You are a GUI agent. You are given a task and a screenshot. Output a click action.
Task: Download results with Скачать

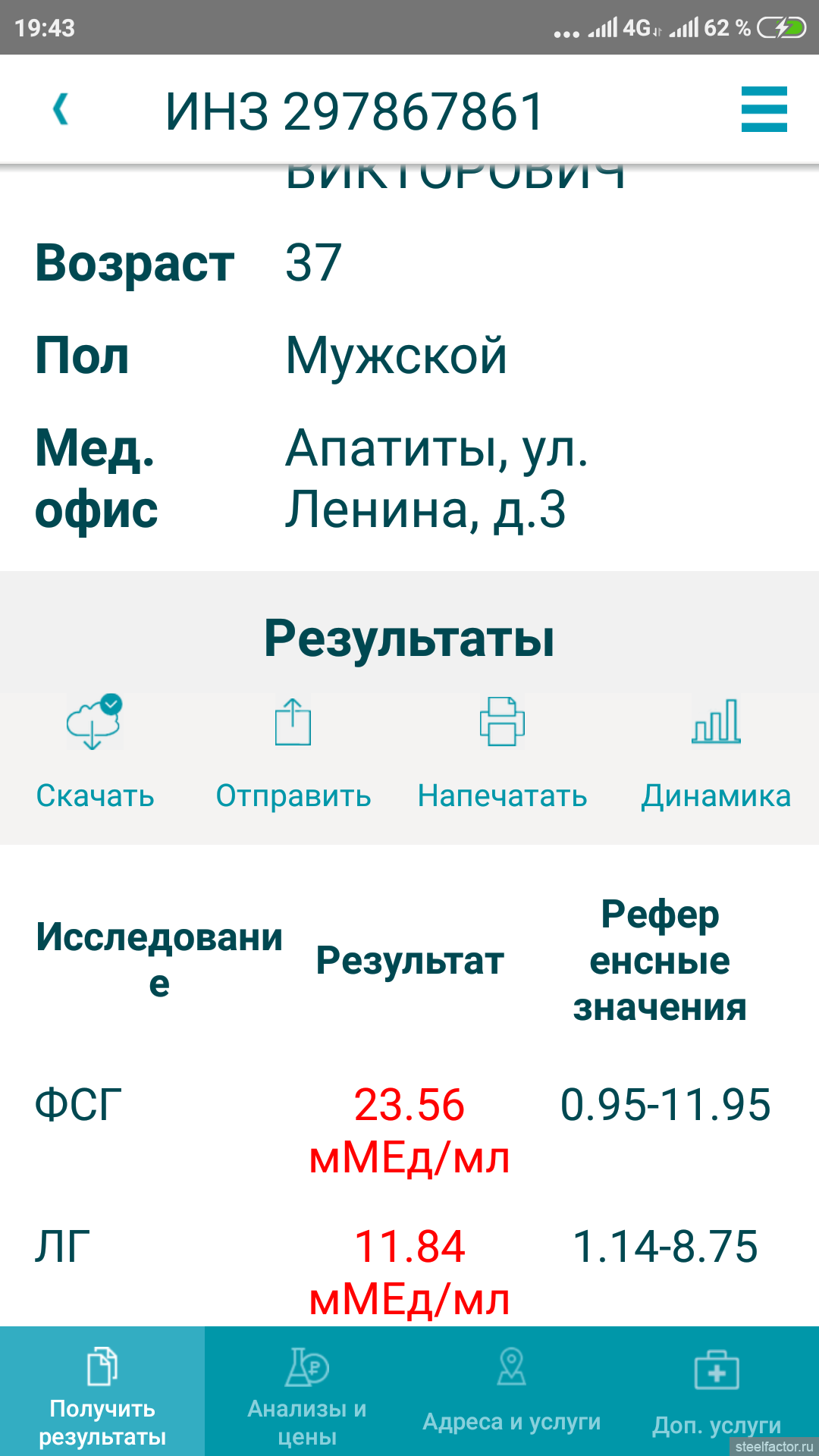coord(95,752)
